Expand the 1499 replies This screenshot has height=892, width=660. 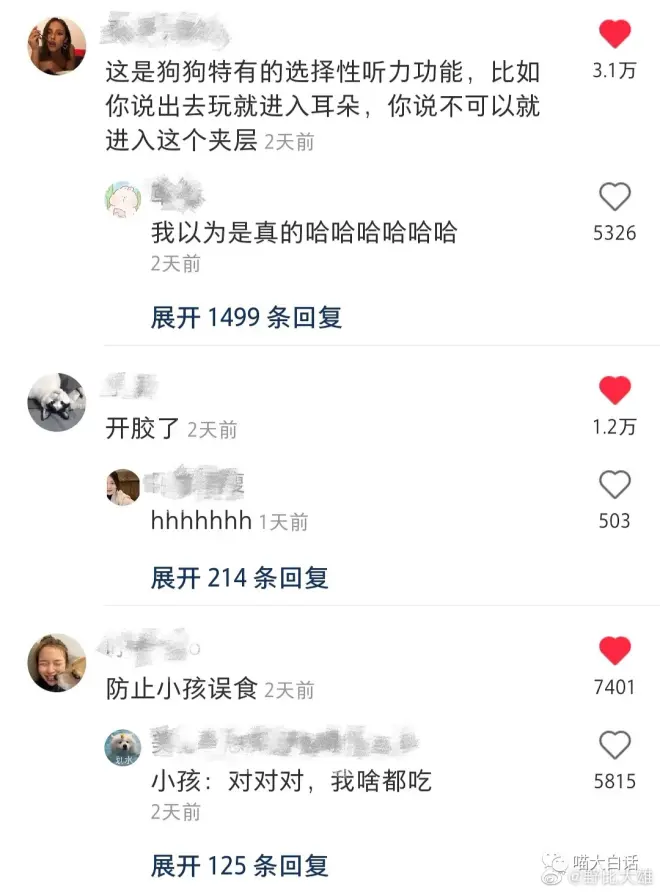pos(246,318)
